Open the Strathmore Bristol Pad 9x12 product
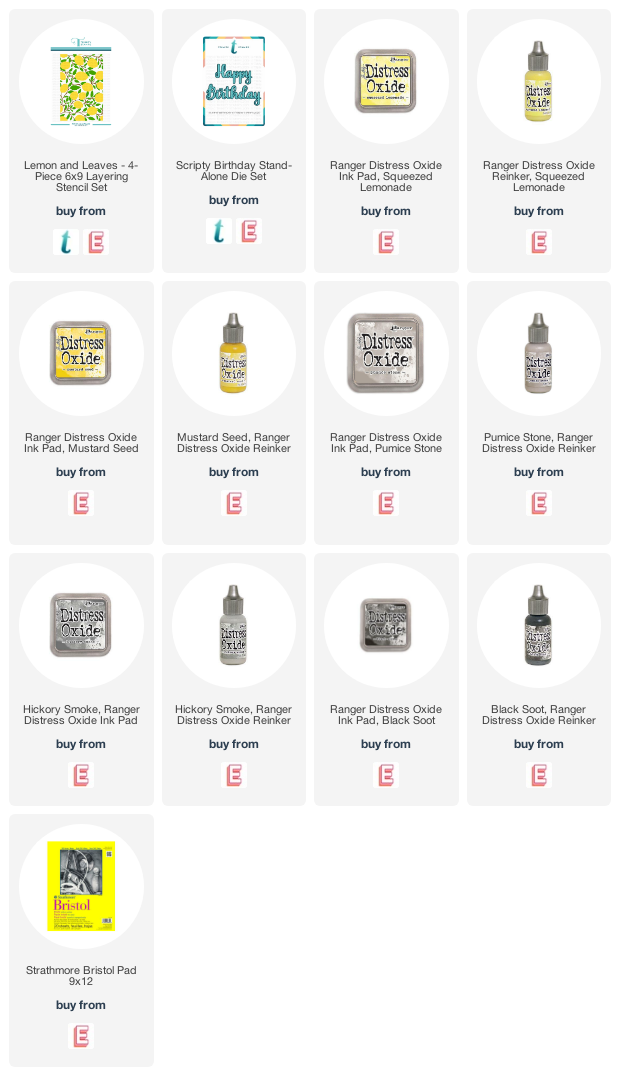The height and width of the screenshot is (1087, 620). click(x=81, y=886)
